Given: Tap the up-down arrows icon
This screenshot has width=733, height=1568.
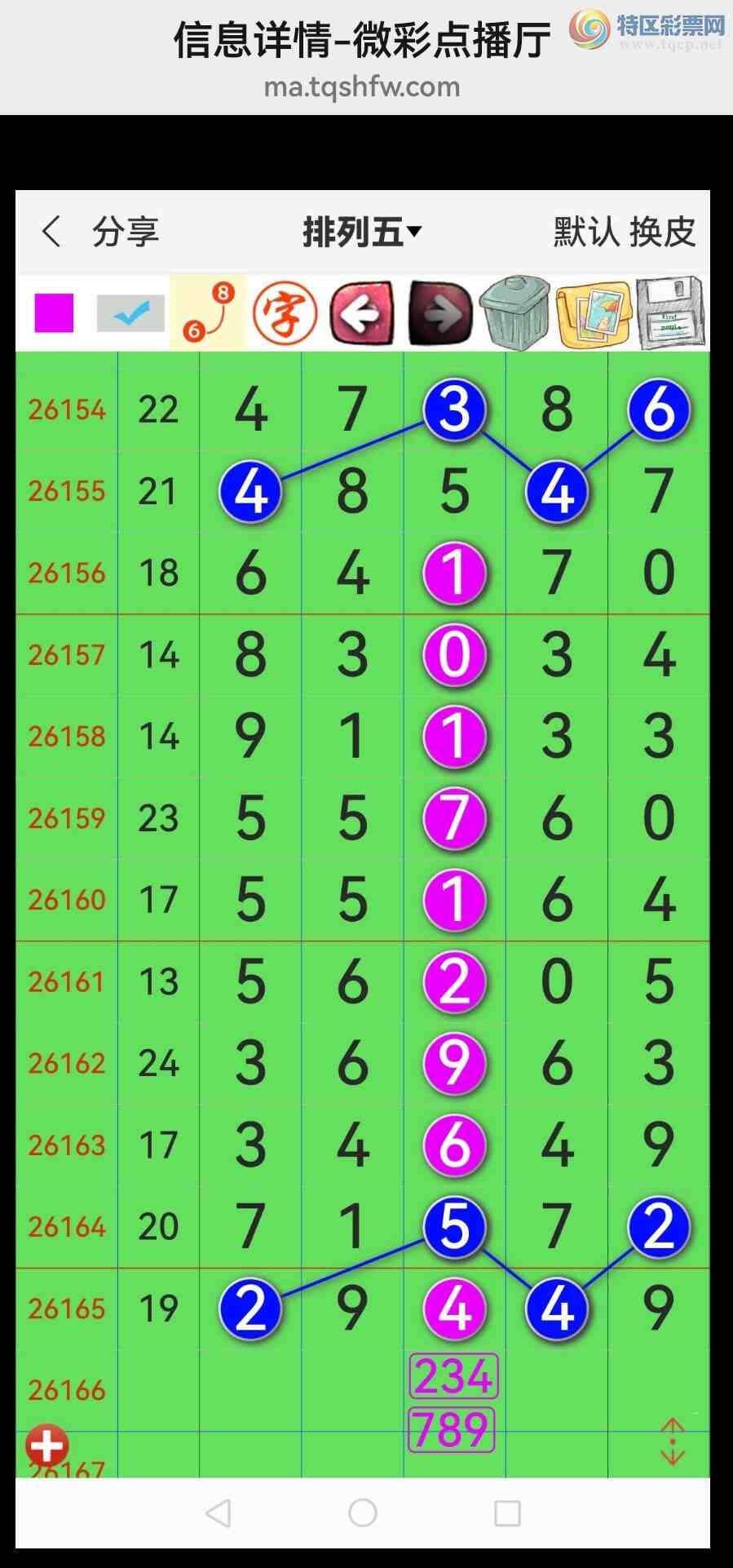Looking at the screenshot, I should (x=673, y=1442).
